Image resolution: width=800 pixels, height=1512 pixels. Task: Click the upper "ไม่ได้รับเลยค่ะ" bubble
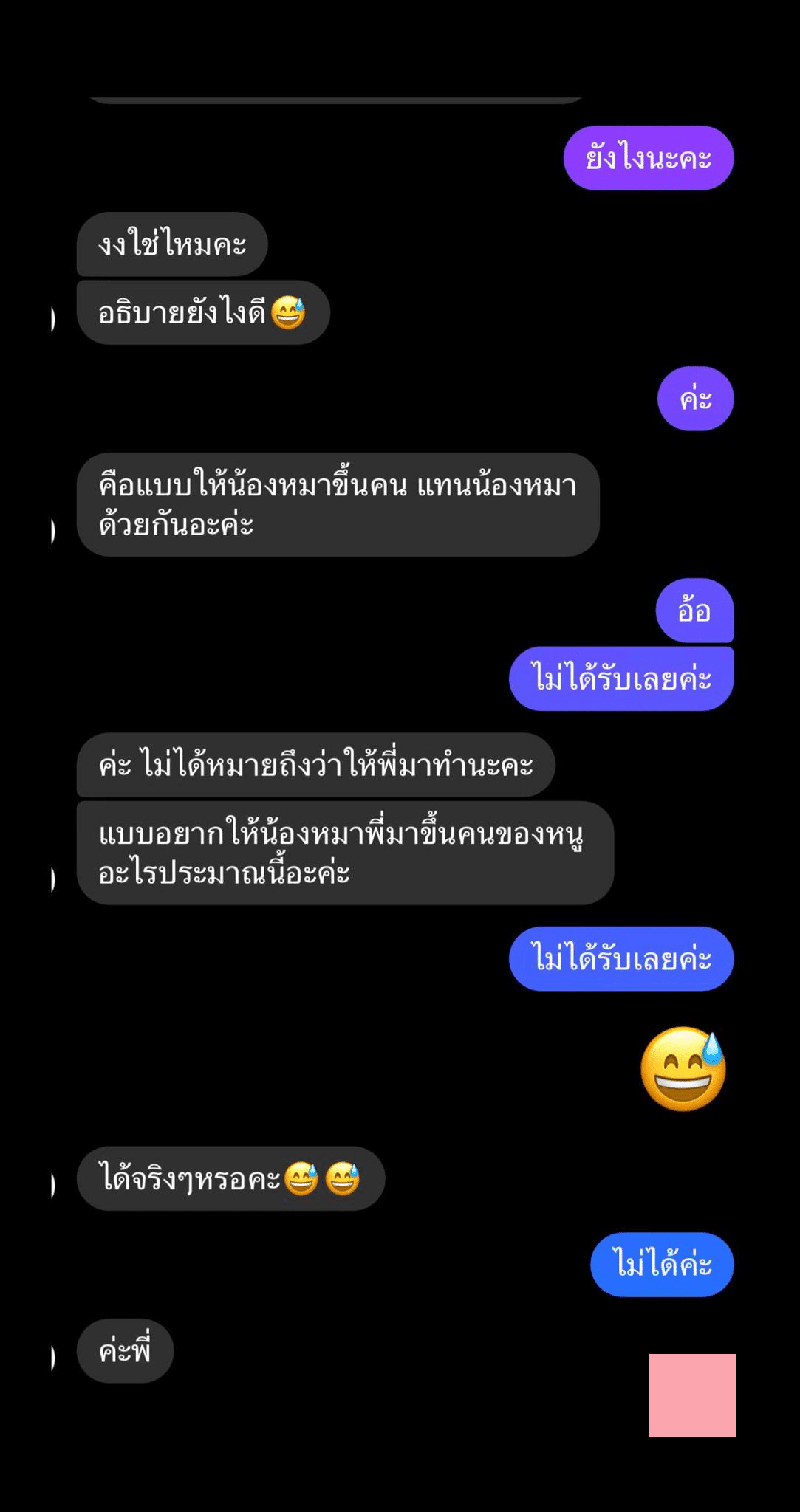tap(621, 676)
